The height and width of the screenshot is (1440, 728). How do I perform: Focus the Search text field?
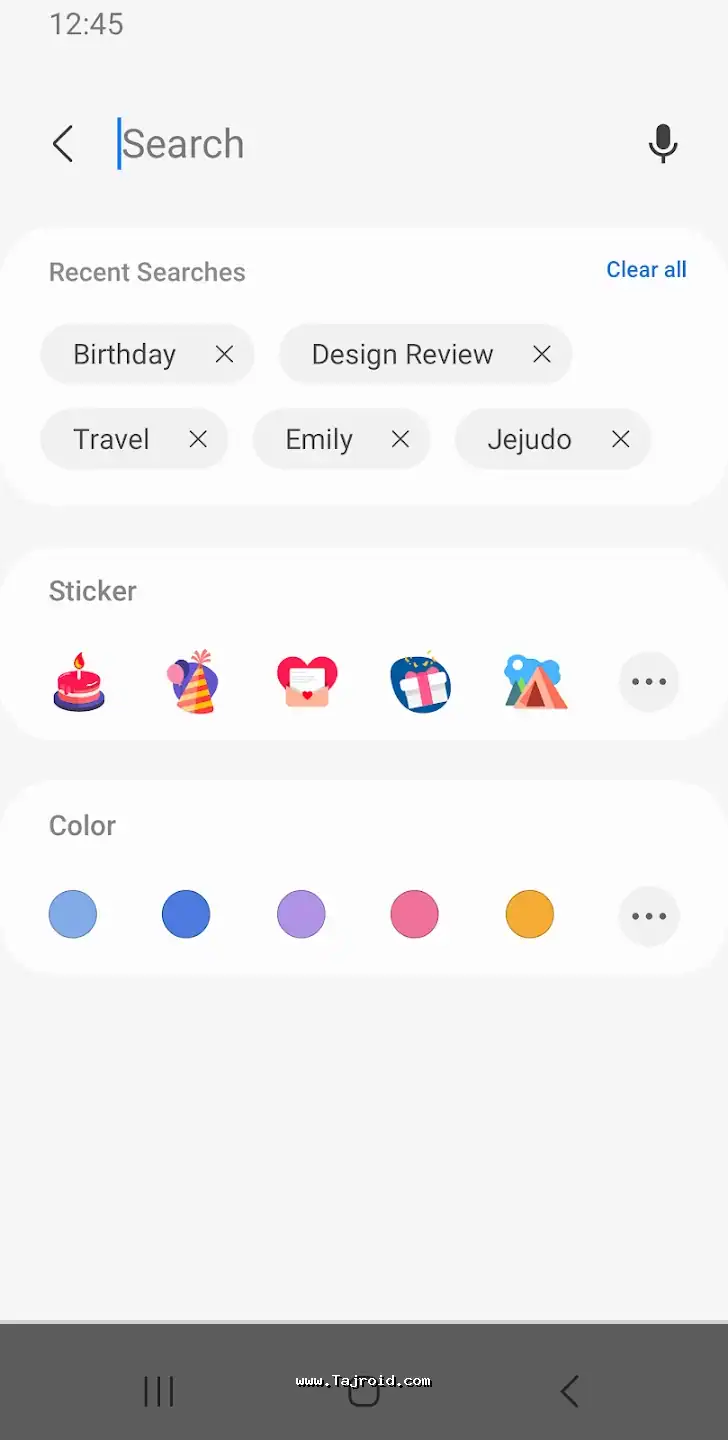[x=370, y=144]
